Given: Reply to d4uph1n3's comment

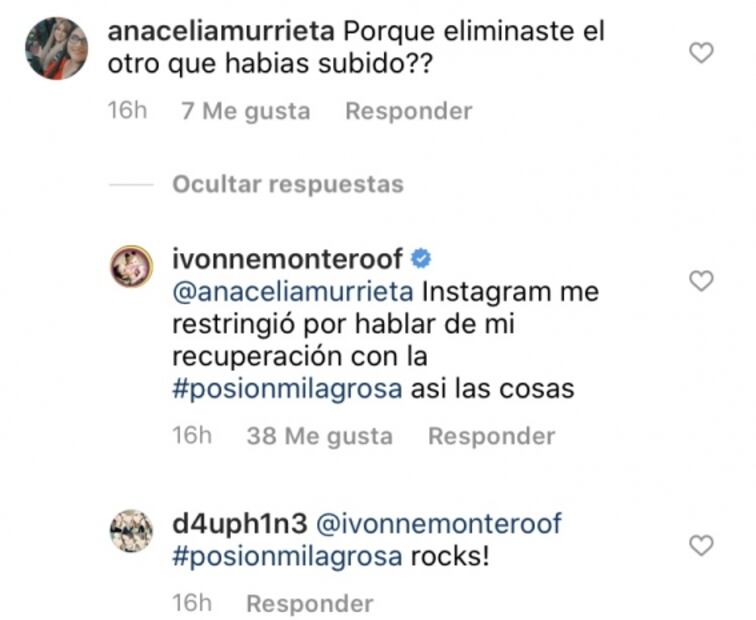Looking at the screenshot, I should click(309, 603).
